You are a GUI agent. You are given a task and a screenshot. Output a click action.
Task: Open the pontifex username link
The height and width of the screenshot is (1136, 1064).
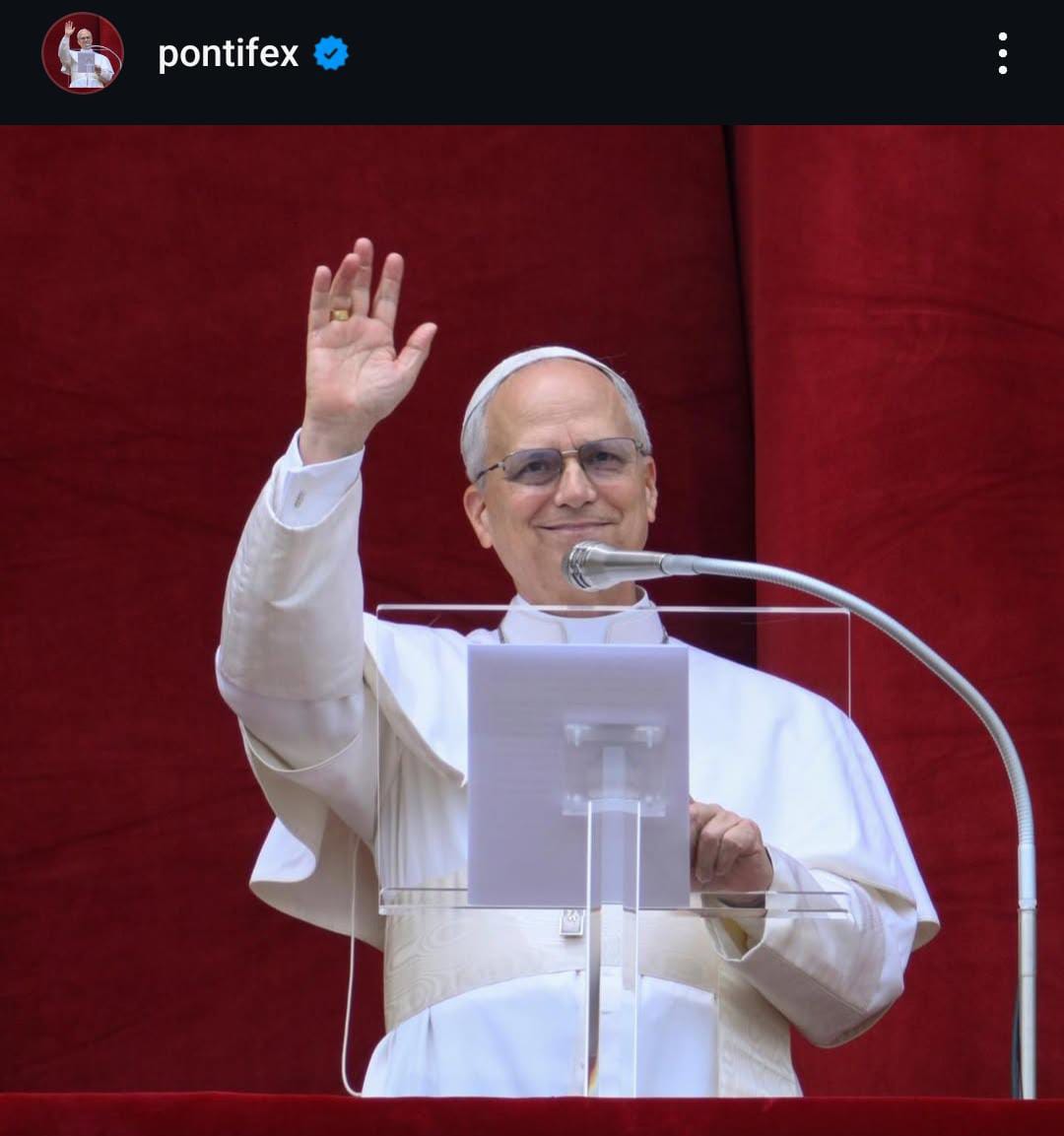point(228,53)
